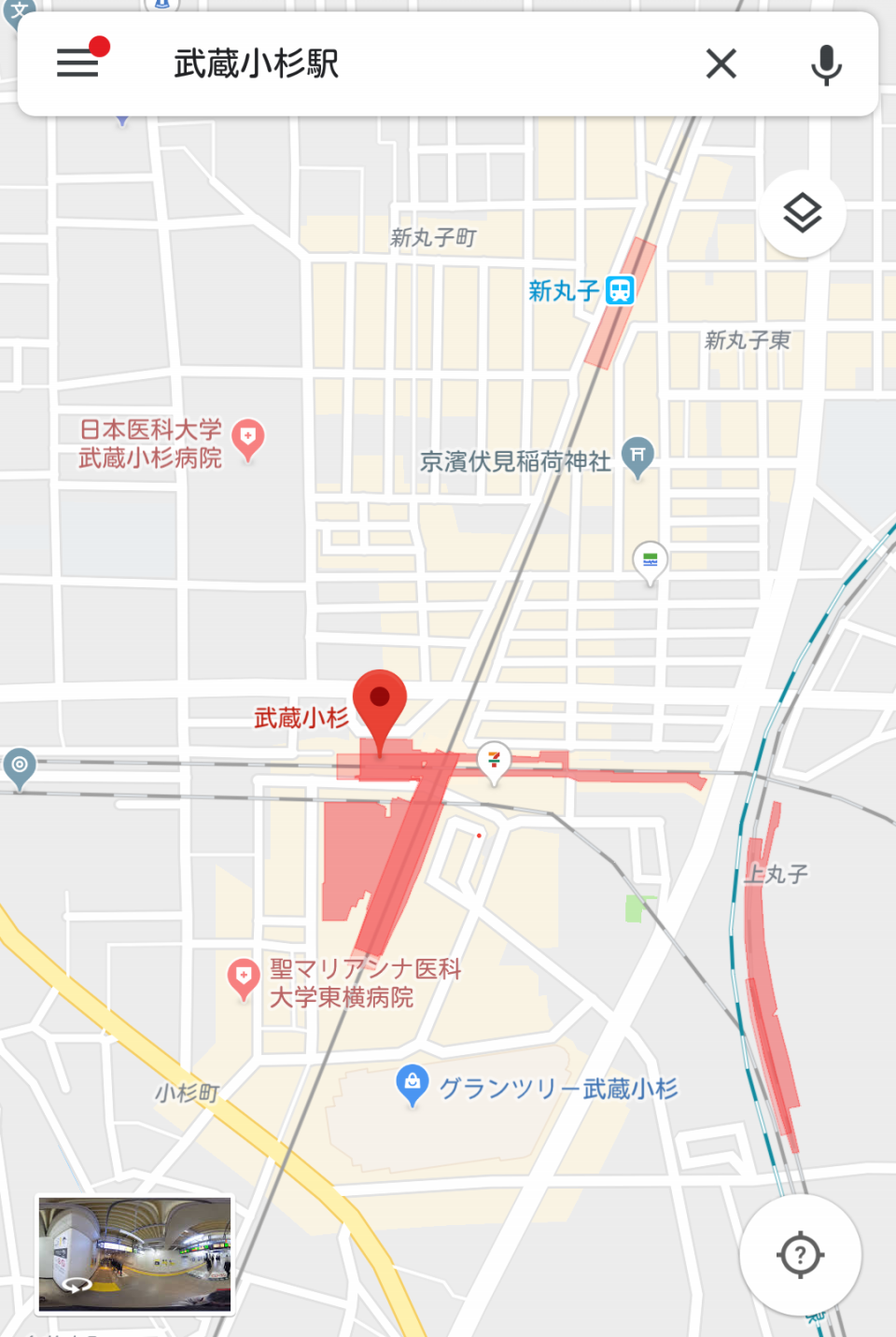Center map on my location
This screenshot has height=1337, width=896.
[800, 1254]
